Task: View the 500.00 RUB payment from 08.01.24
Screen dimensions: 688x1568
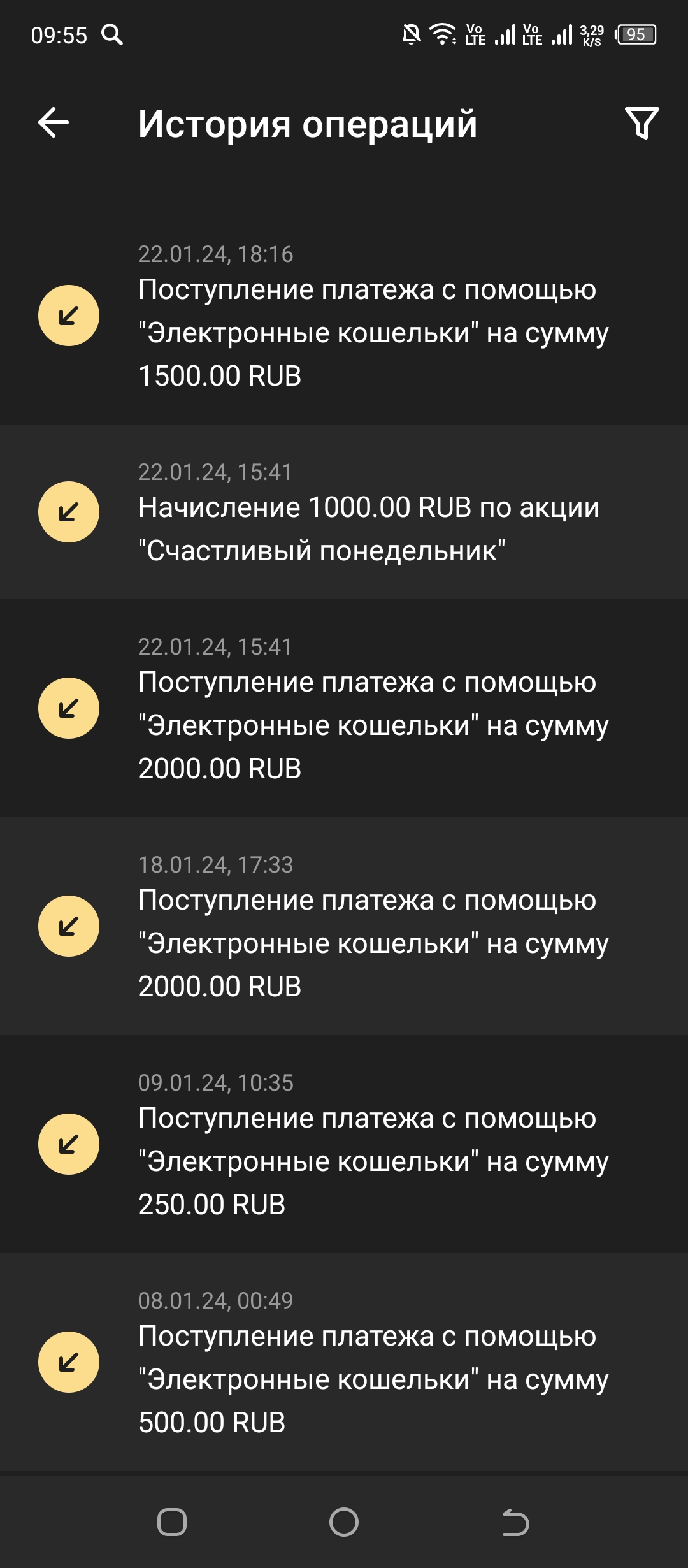Action: (x=344, y=1362)
